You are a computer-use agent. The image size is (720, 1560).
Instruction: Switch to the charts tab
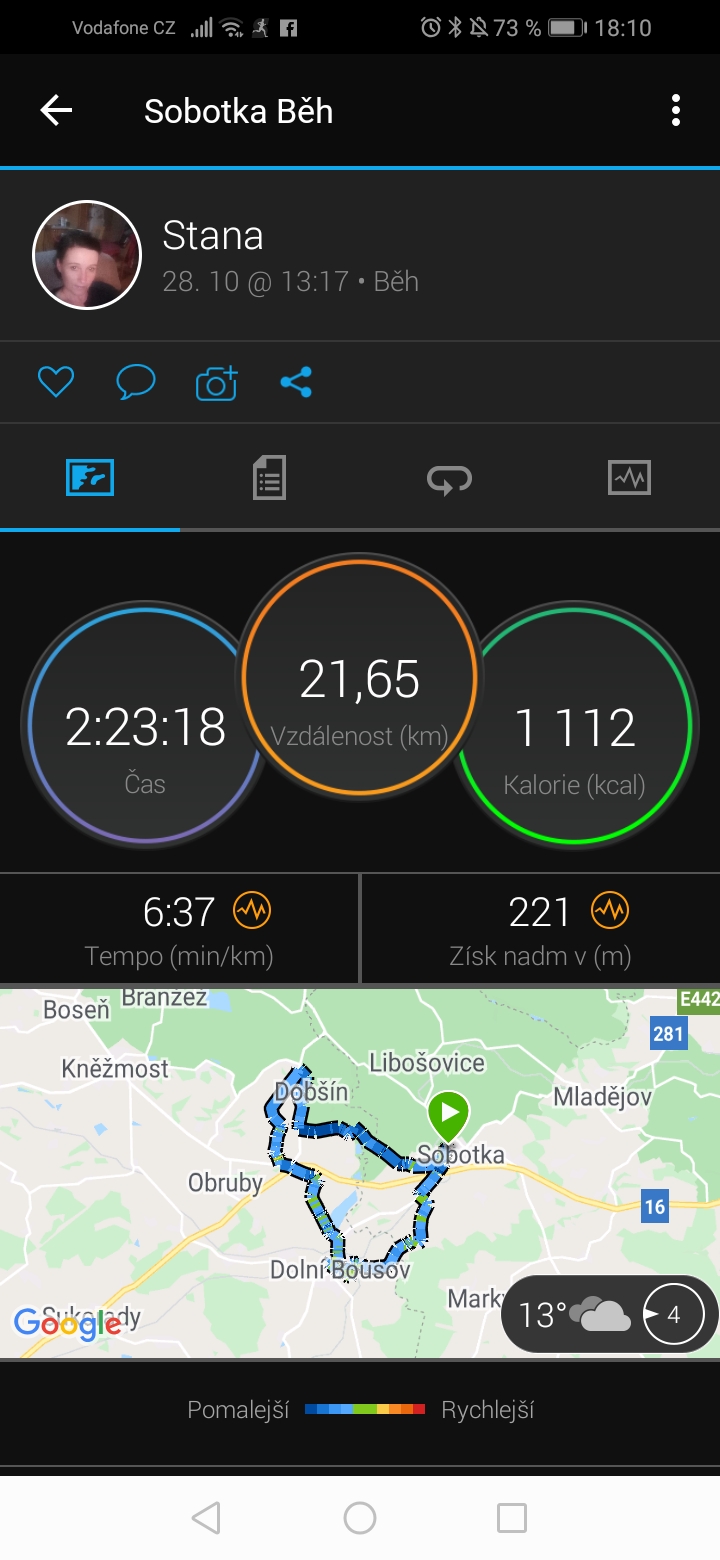[629, 477]
